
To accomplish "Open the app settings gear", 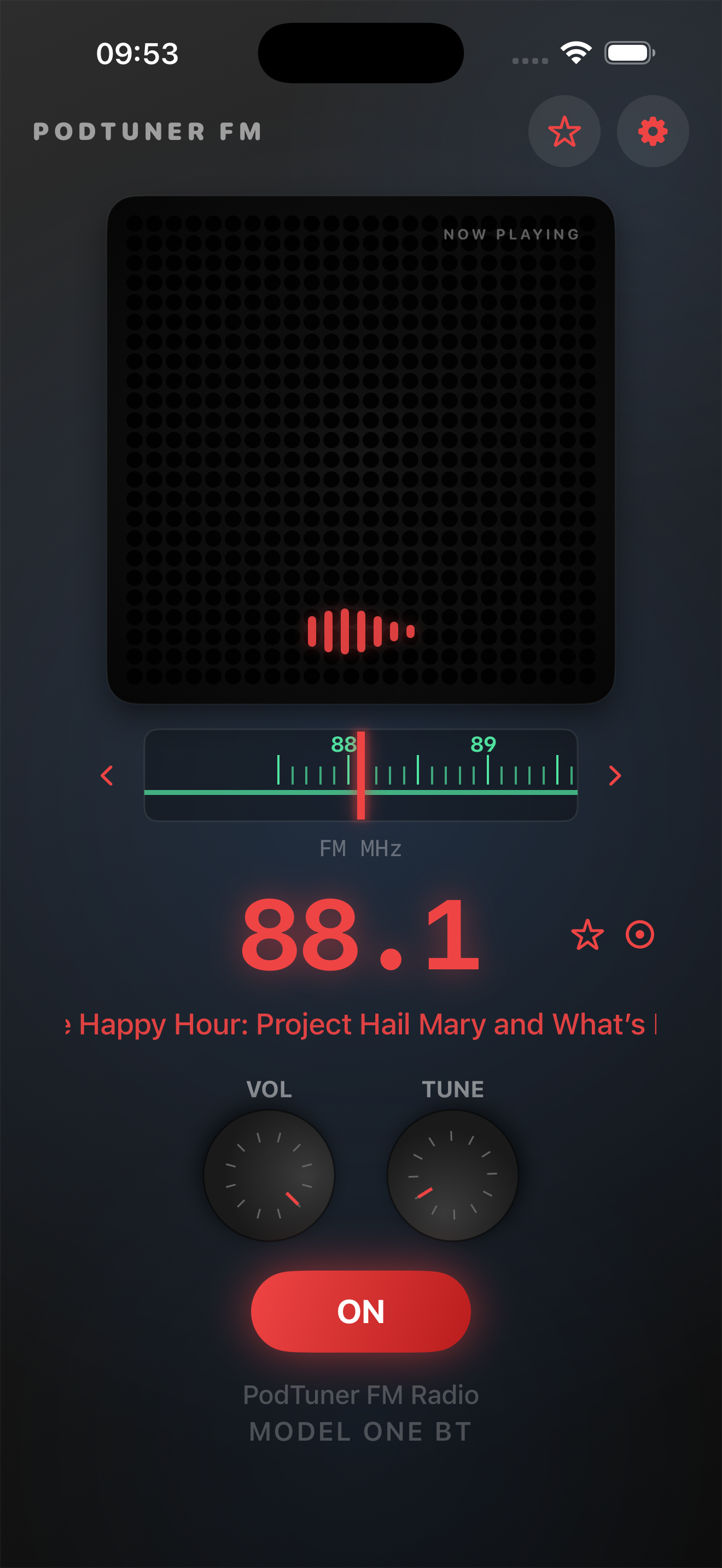I will [651, 131].
